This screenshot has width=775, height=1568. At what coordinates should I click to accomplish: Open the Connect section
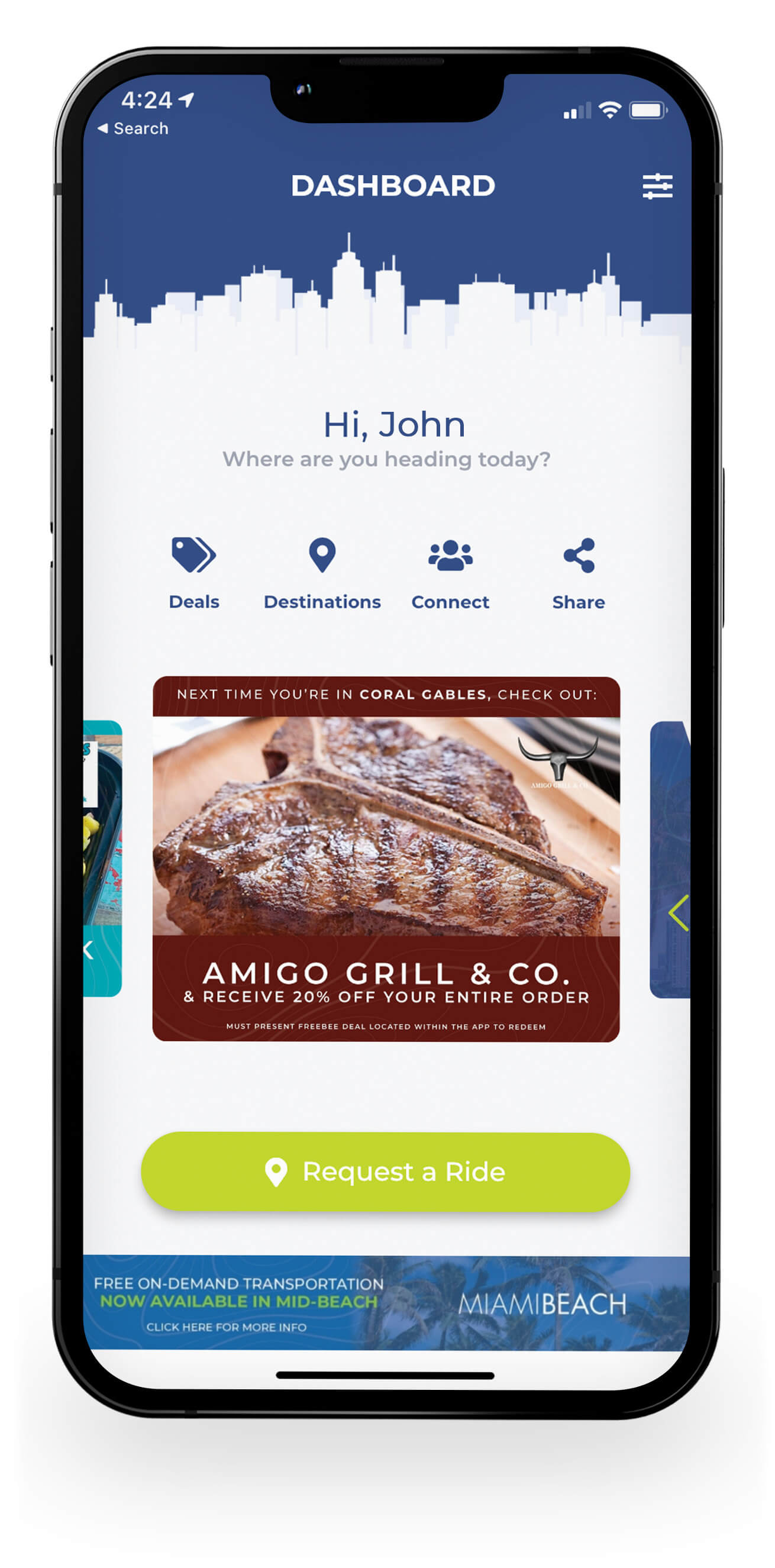tap(450, 573)
